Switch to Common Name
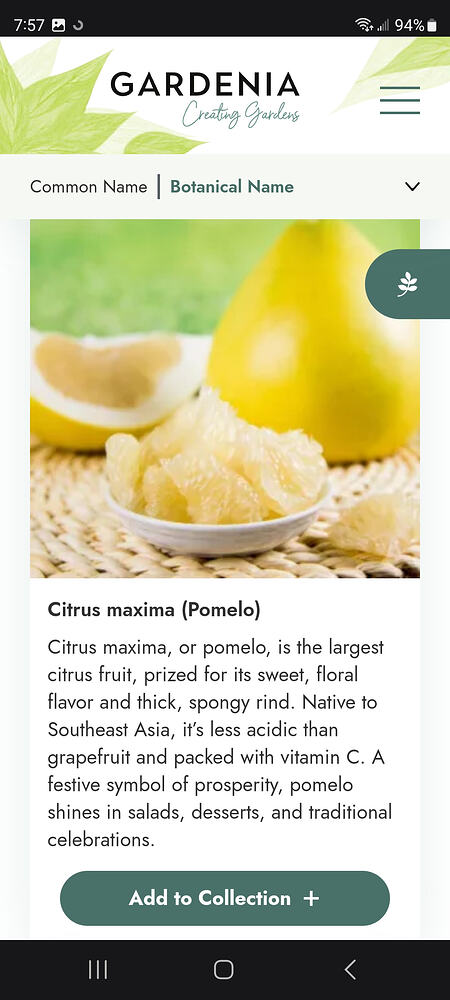This screenshot has height=1000, width=450. click(x=89, y=187)
